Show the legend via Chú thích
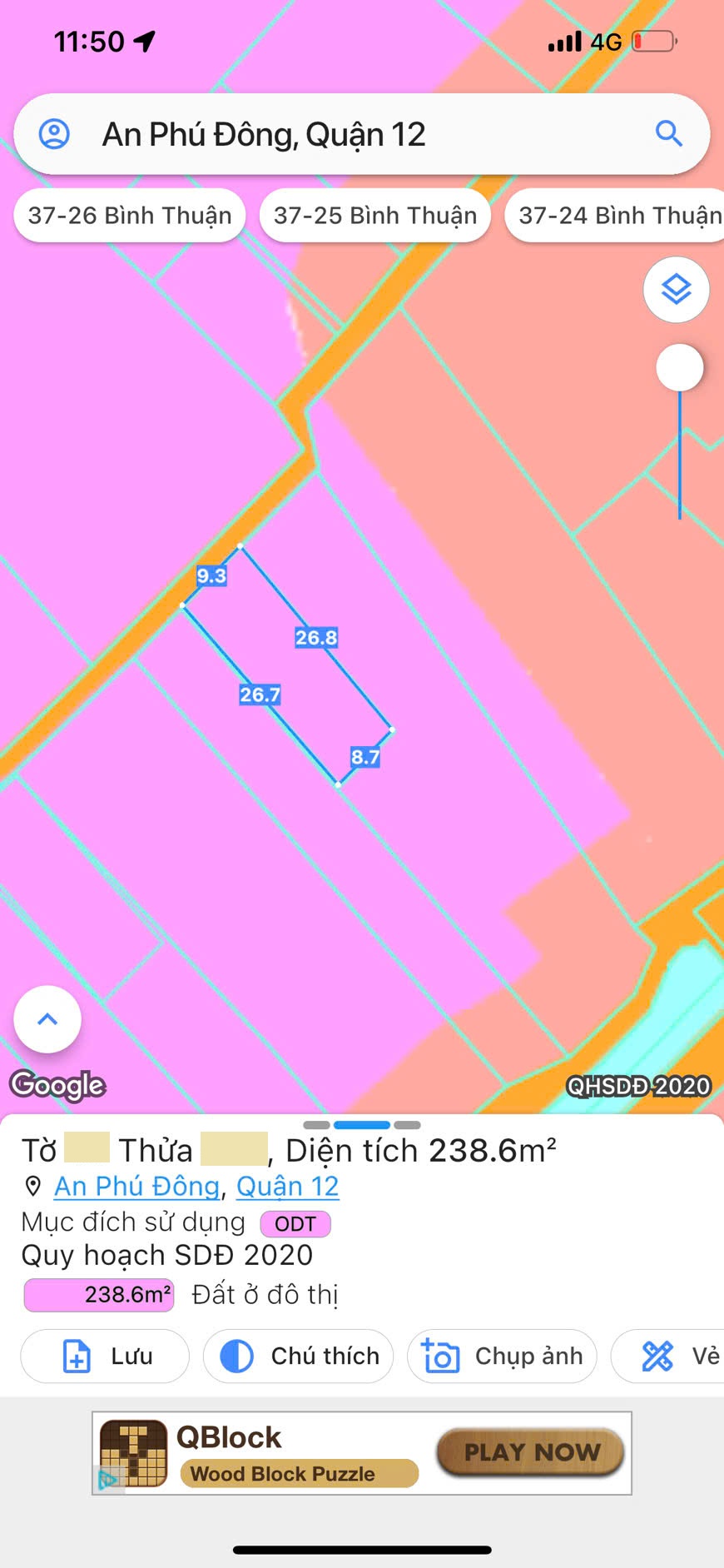The image size is (724, 1568). pyautogui.click(x=299, y=1356)
